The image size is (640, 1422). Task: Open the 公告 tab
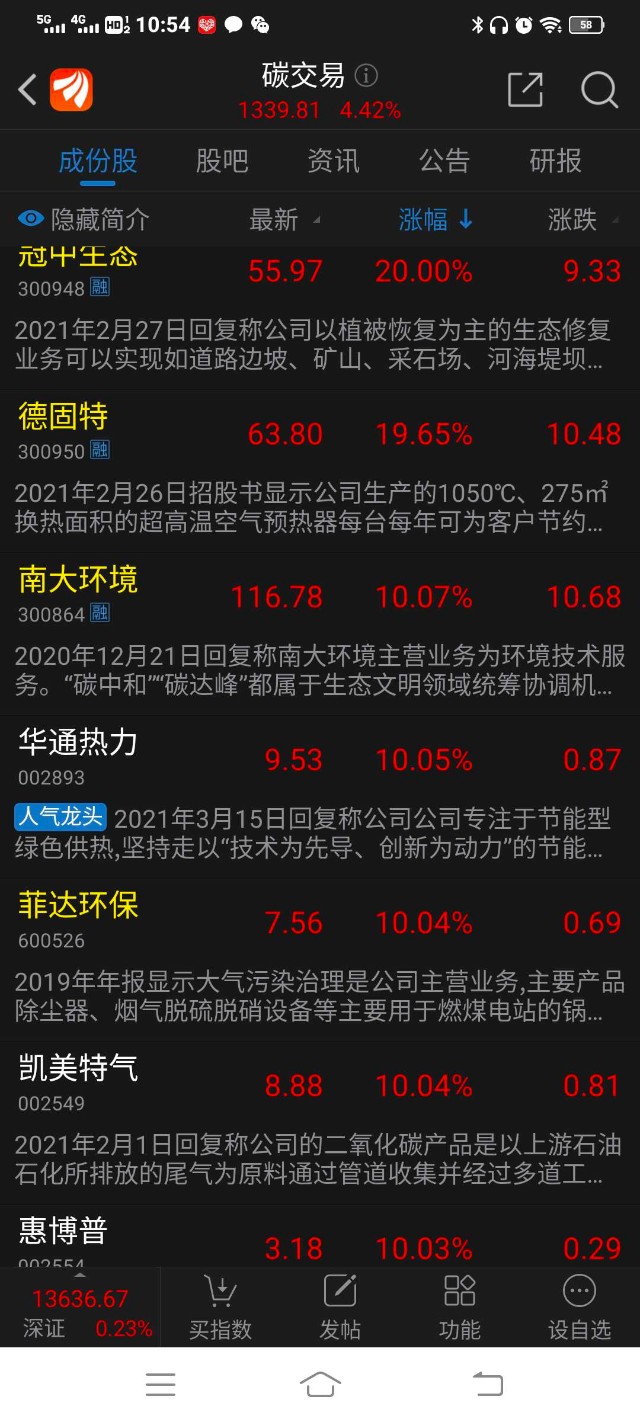(x=444, y=161)
